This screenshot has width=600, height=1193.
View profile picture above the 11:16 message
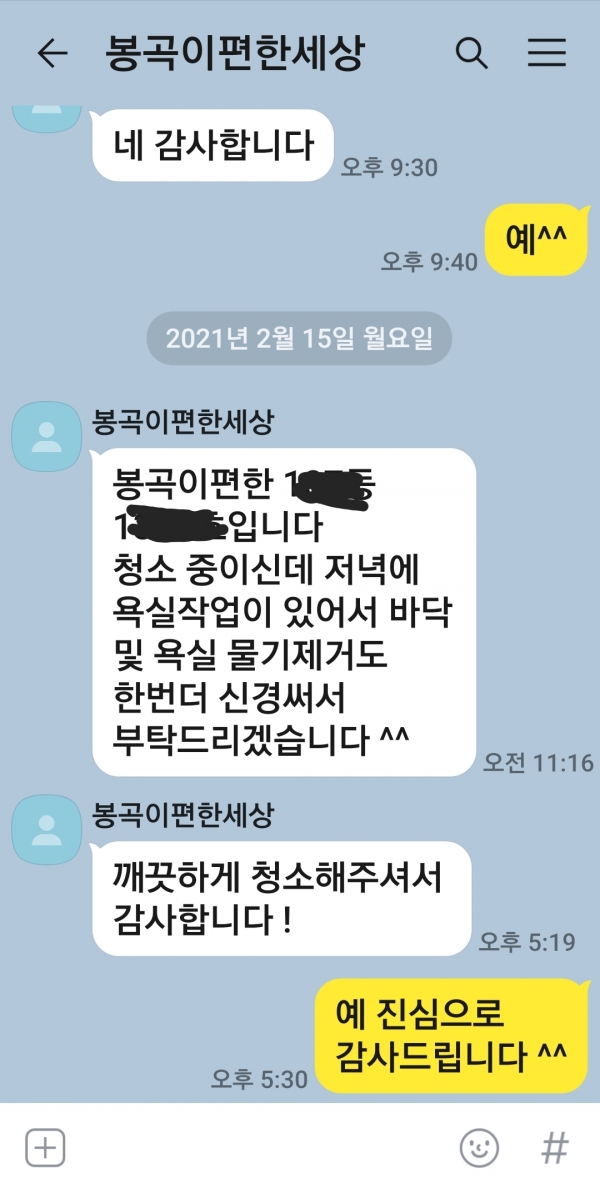(46, 437)
